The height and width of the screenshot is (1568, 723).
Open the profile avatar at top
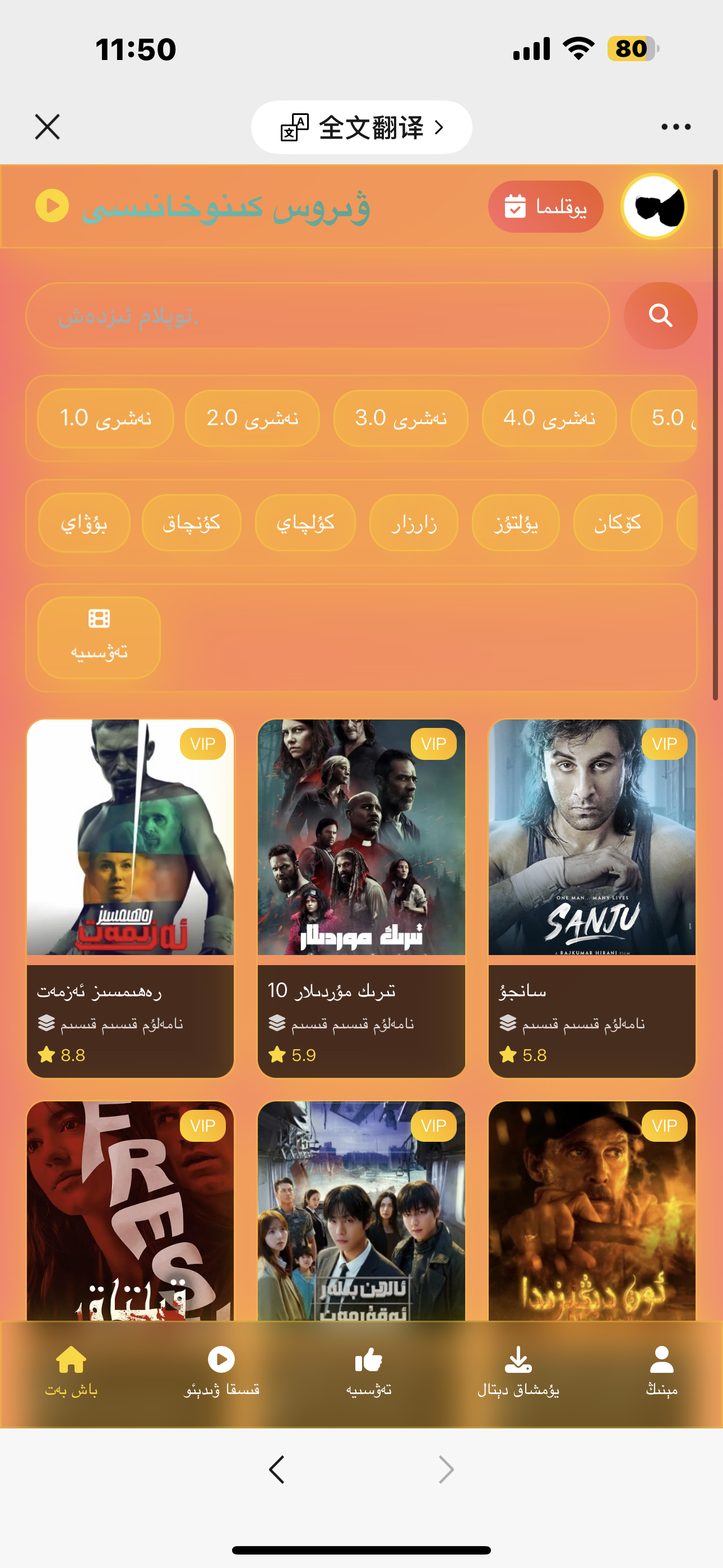654,207
